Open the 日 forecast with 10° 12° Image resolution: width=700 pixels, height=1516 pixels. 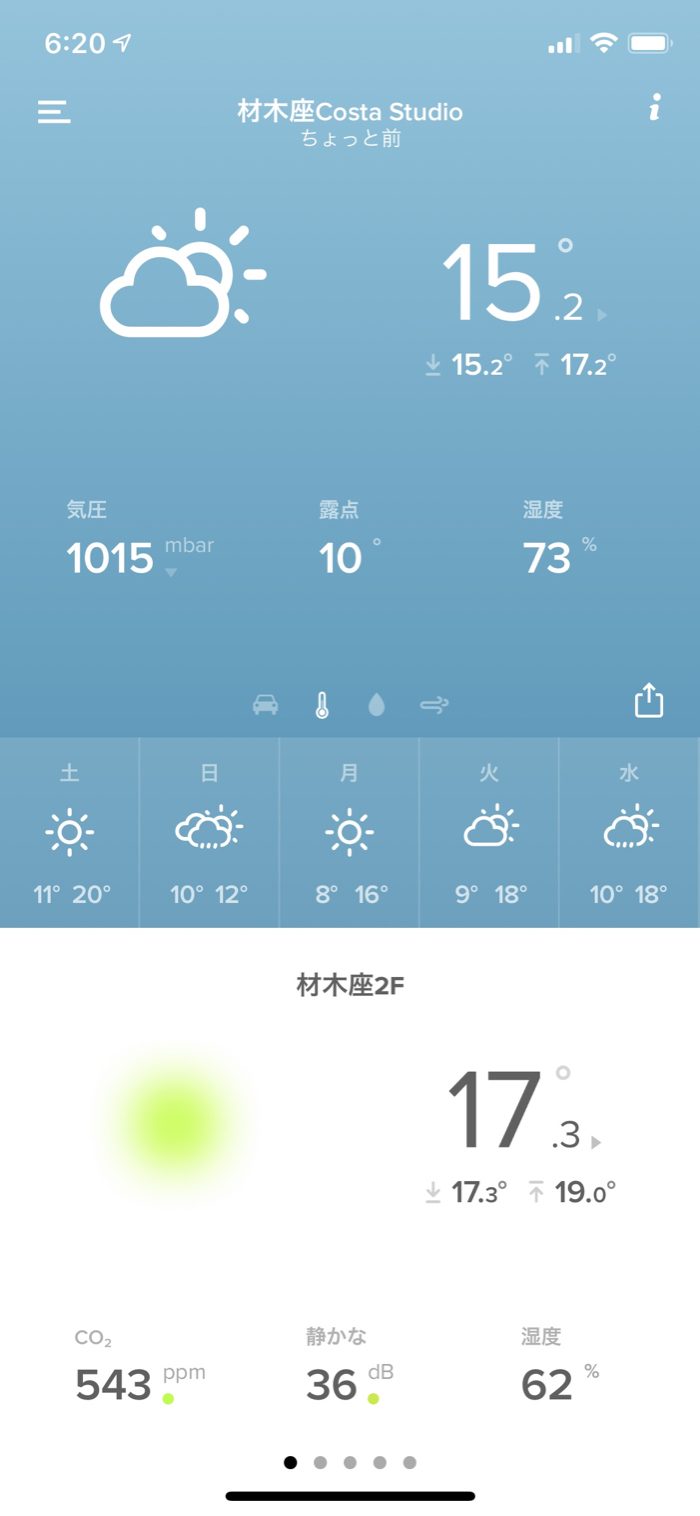209,833
